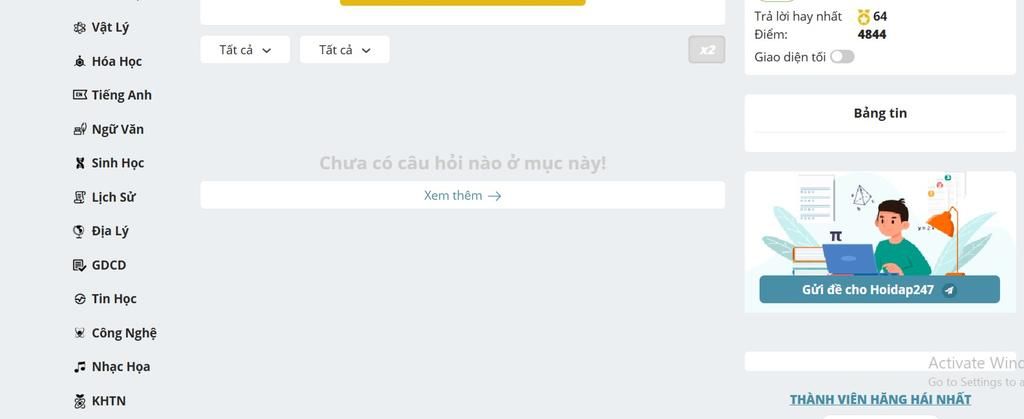This screenshot has height=419, width=1024.
Task: Select the Nhạc Họa subject
Action: (x=120, y=368)
